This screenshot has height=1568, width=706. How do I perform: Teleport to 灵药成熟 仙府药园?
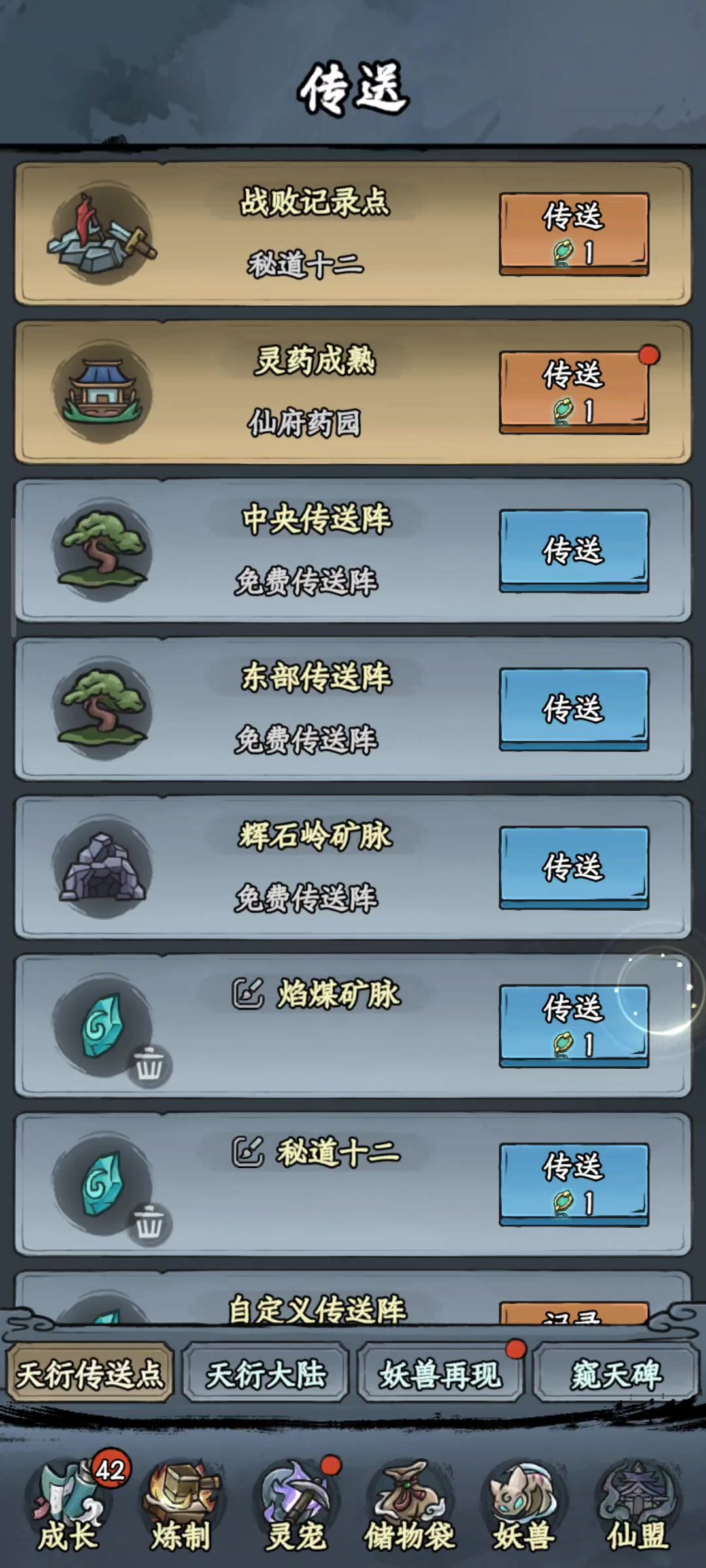click(574, 392)
